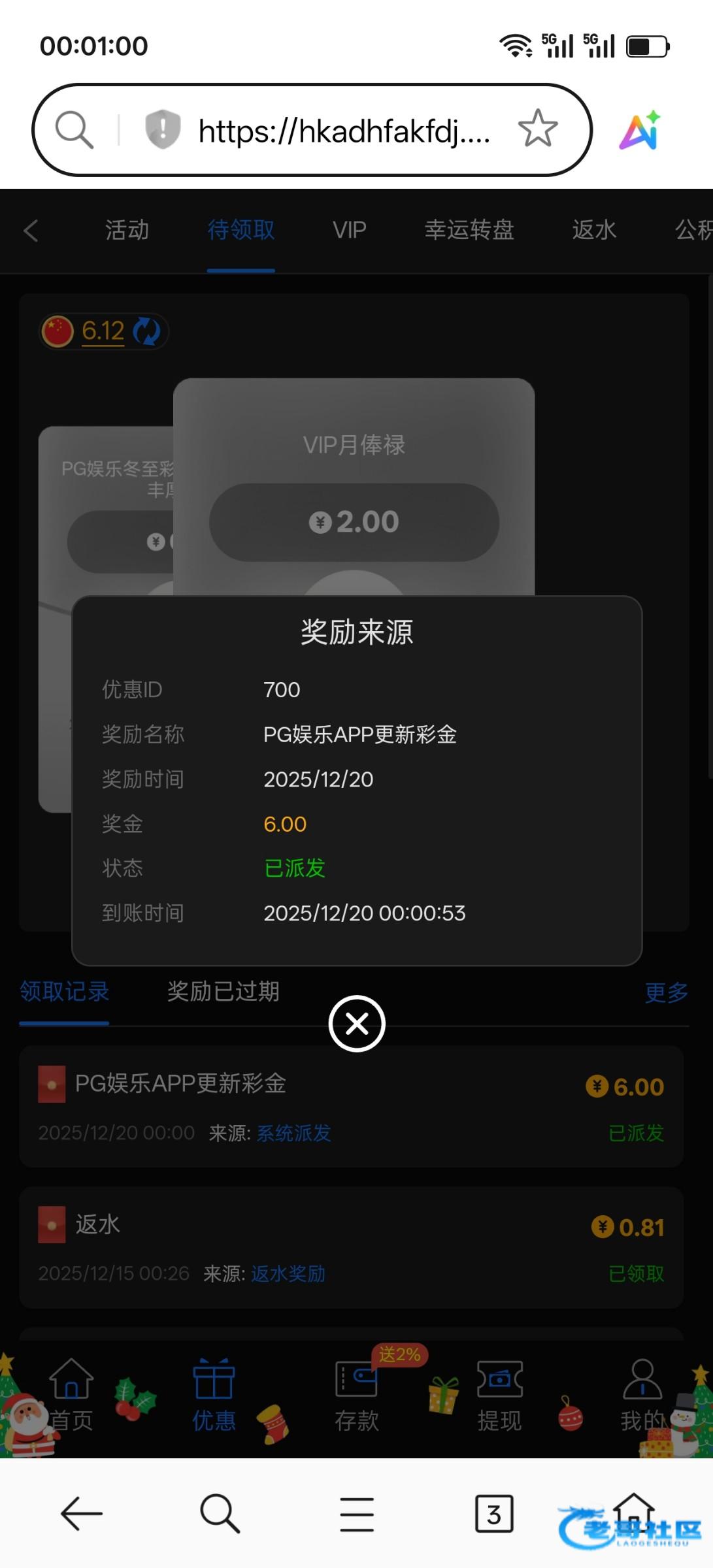This screenshot has height=1568, width=713.
Task: Switch to the VIP tab
Action: tap(349, 230)
